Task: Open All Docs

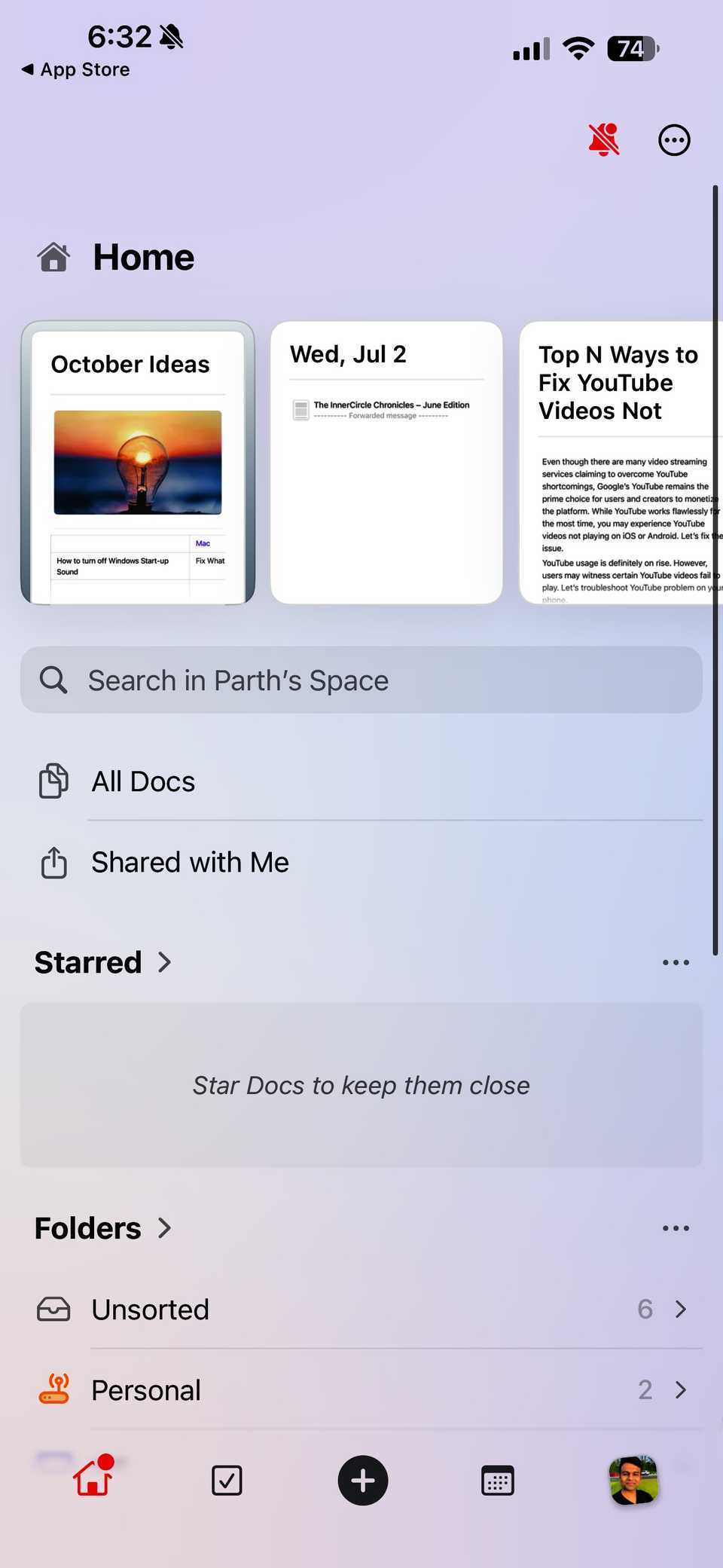Action: (143, 782)
